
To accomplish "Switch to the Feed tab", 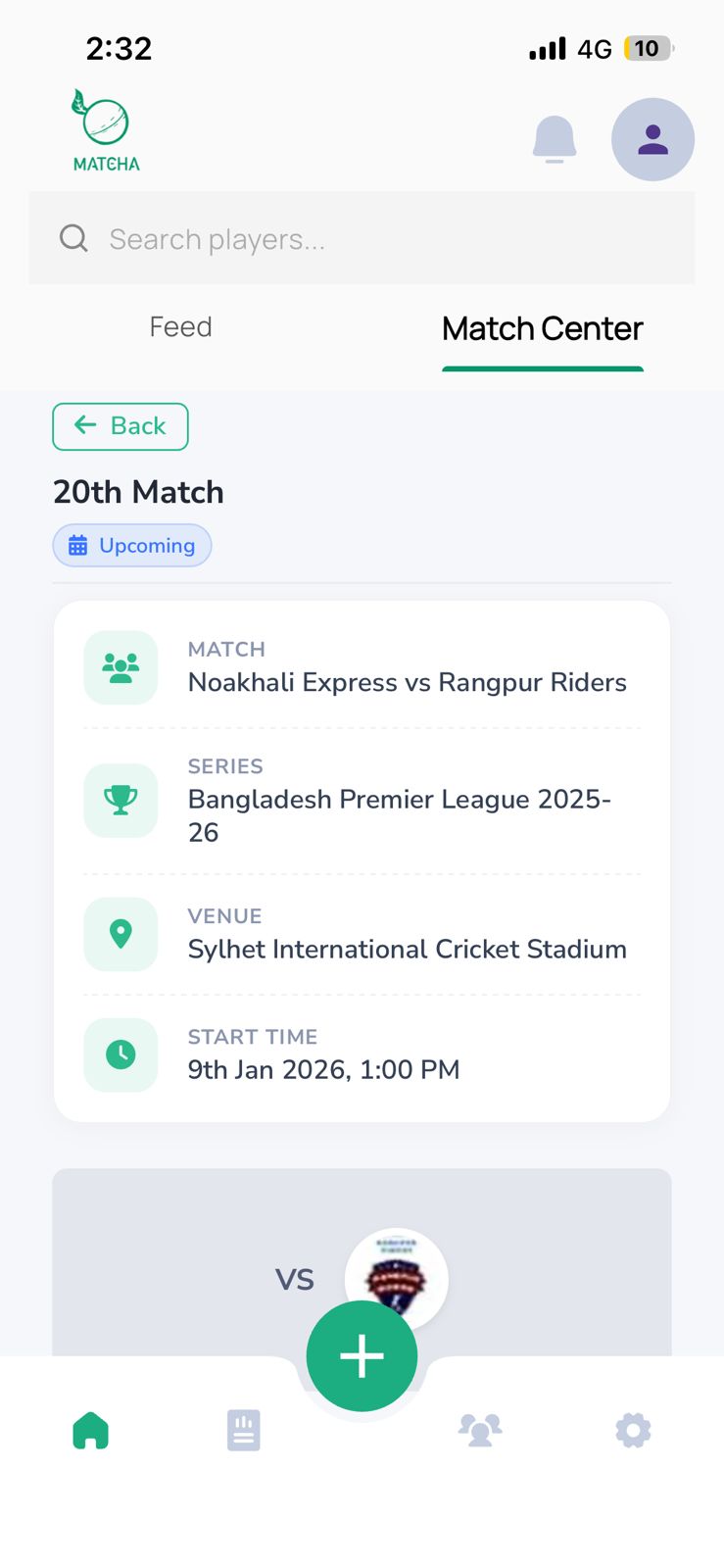I will click(x=180, y=326).
